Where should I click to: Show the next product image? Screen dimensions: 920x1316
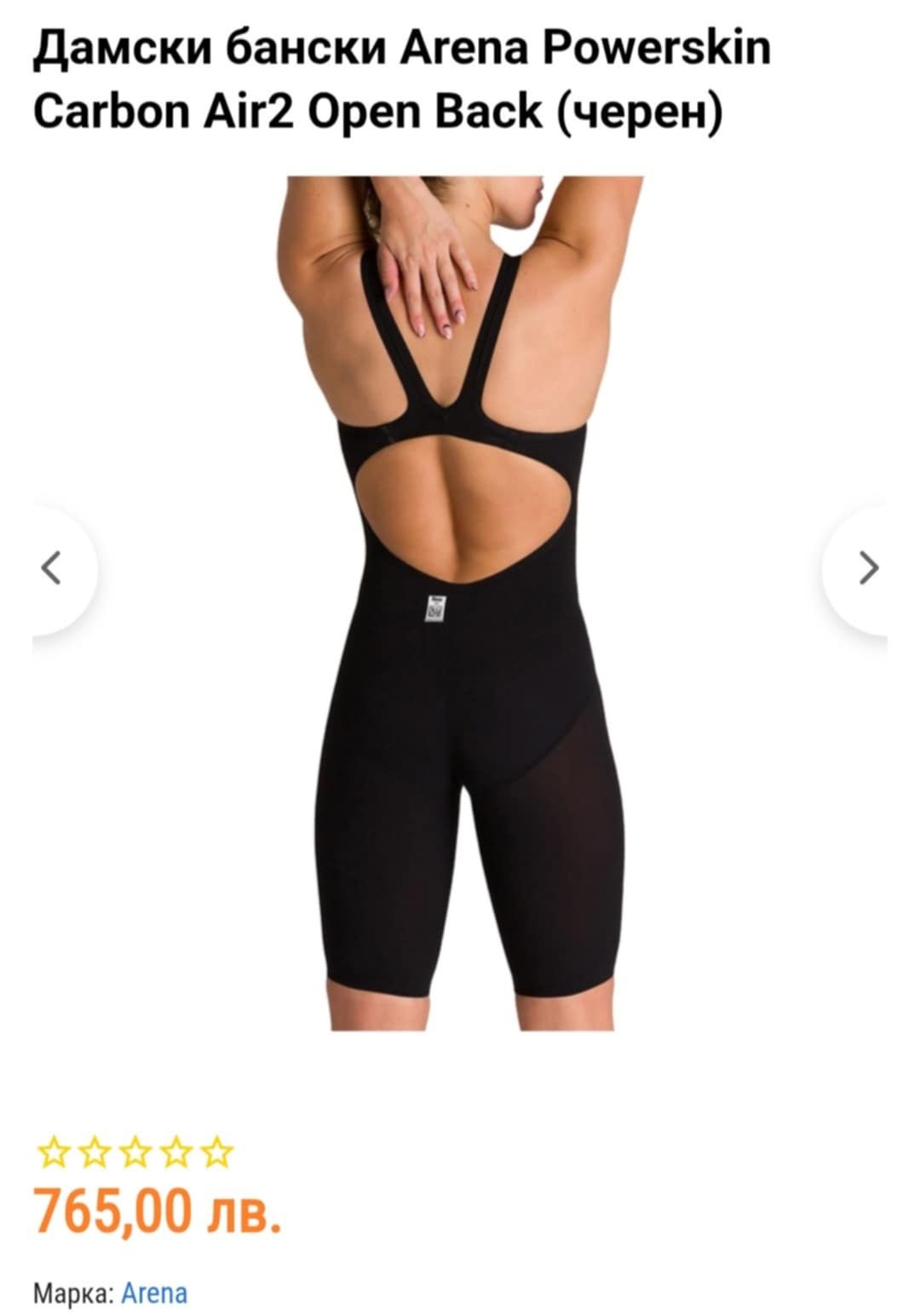(x=867, y=568)
